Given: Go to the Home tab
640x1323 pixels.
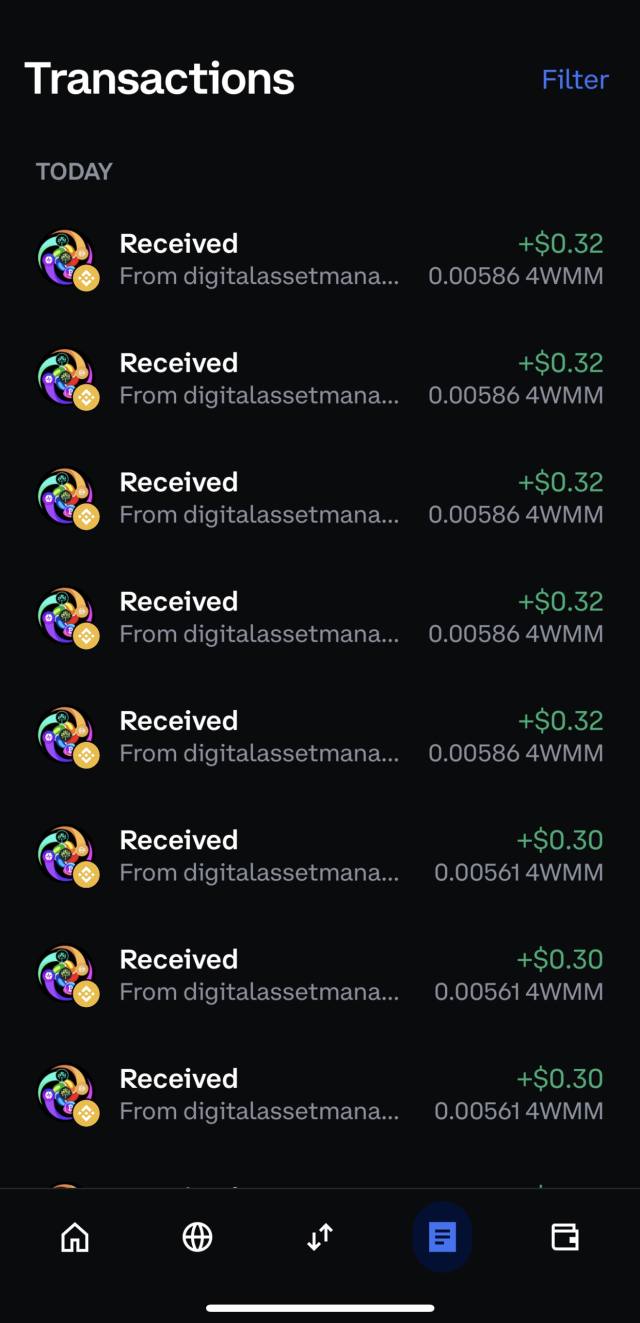Looking at the screenshot, I should (75, 1237).
